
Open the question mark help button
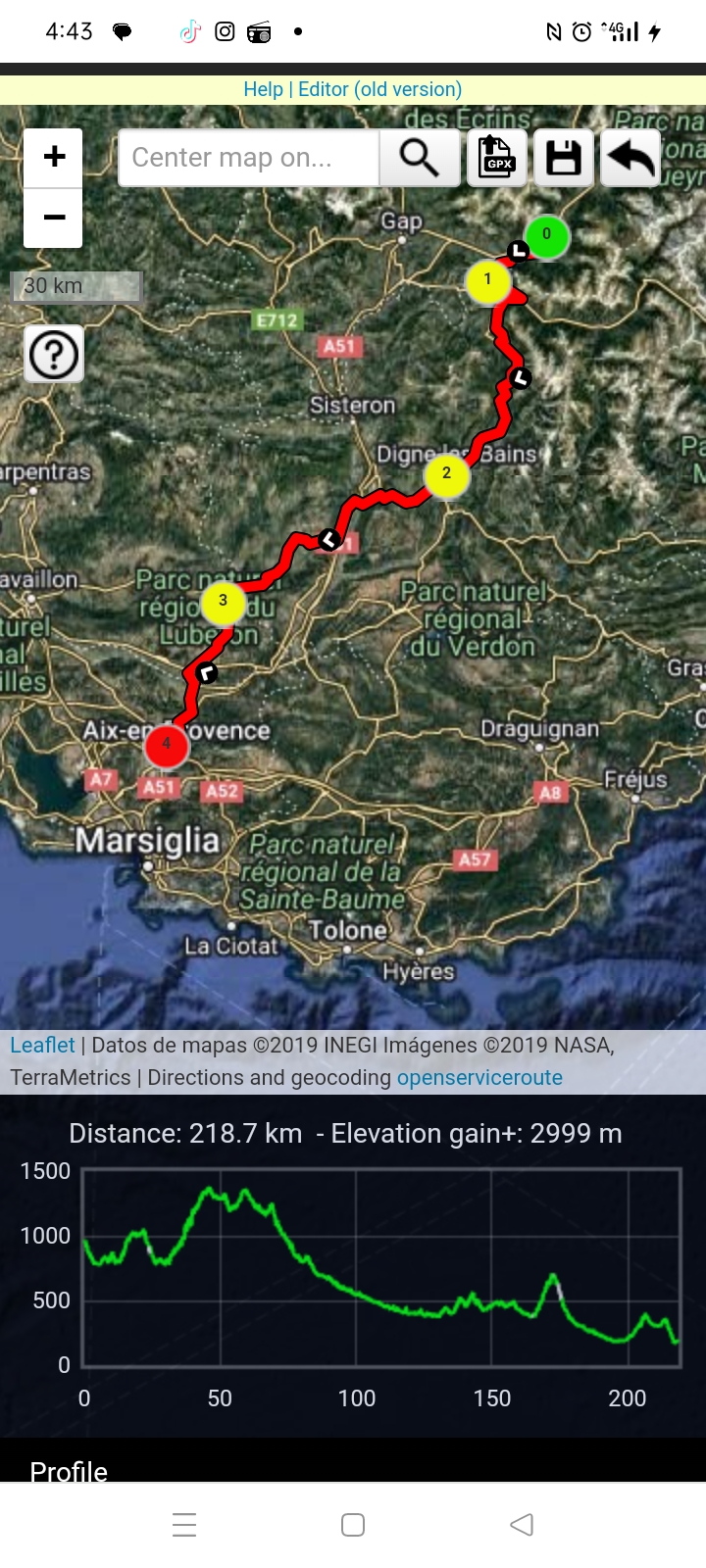click(x=54, y=354)
